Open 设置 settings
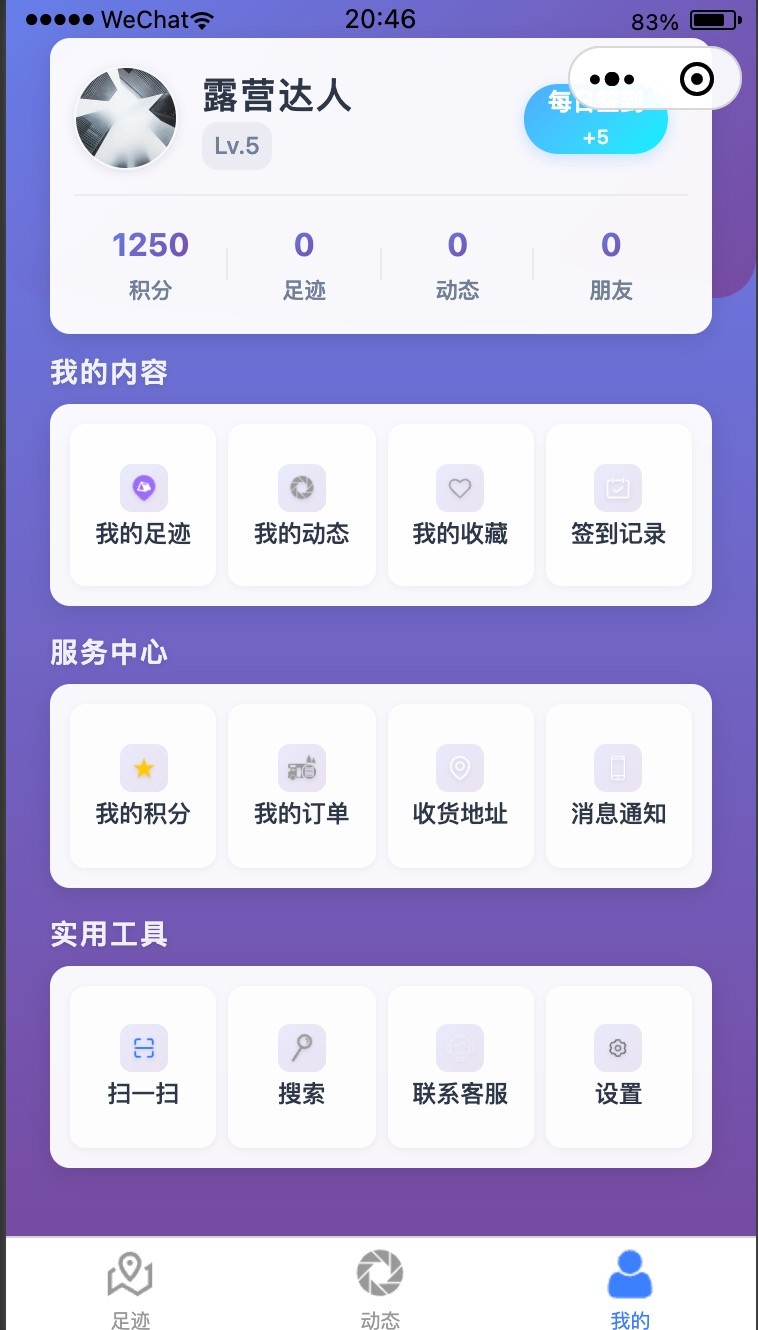758x1330 pixels. point(619,1067)
